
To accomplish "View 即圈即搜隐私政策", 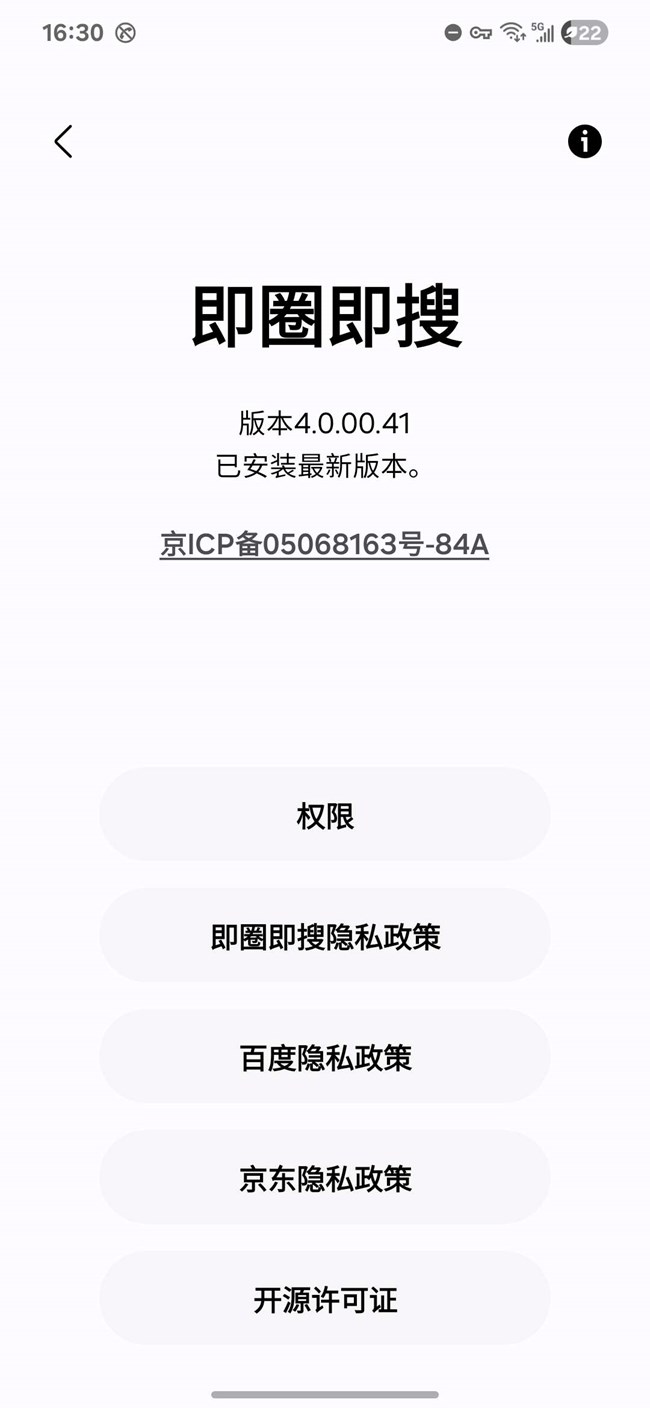I will (325, 936).
